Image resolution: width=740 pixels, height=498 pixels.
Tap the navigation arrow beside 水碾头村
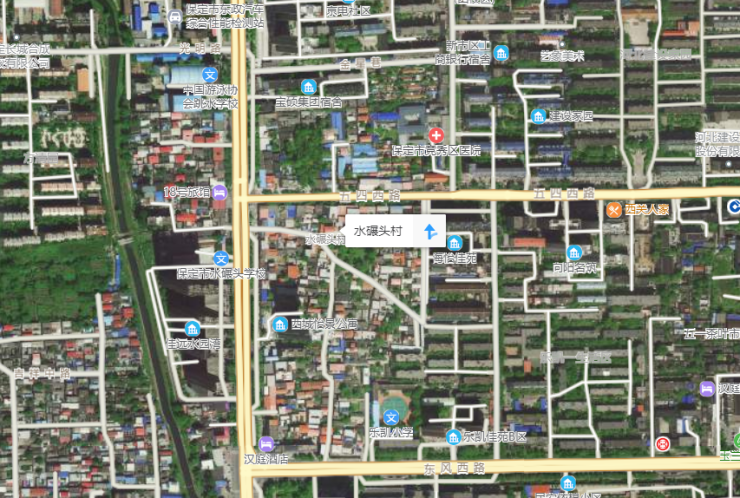tap(430, 231)
